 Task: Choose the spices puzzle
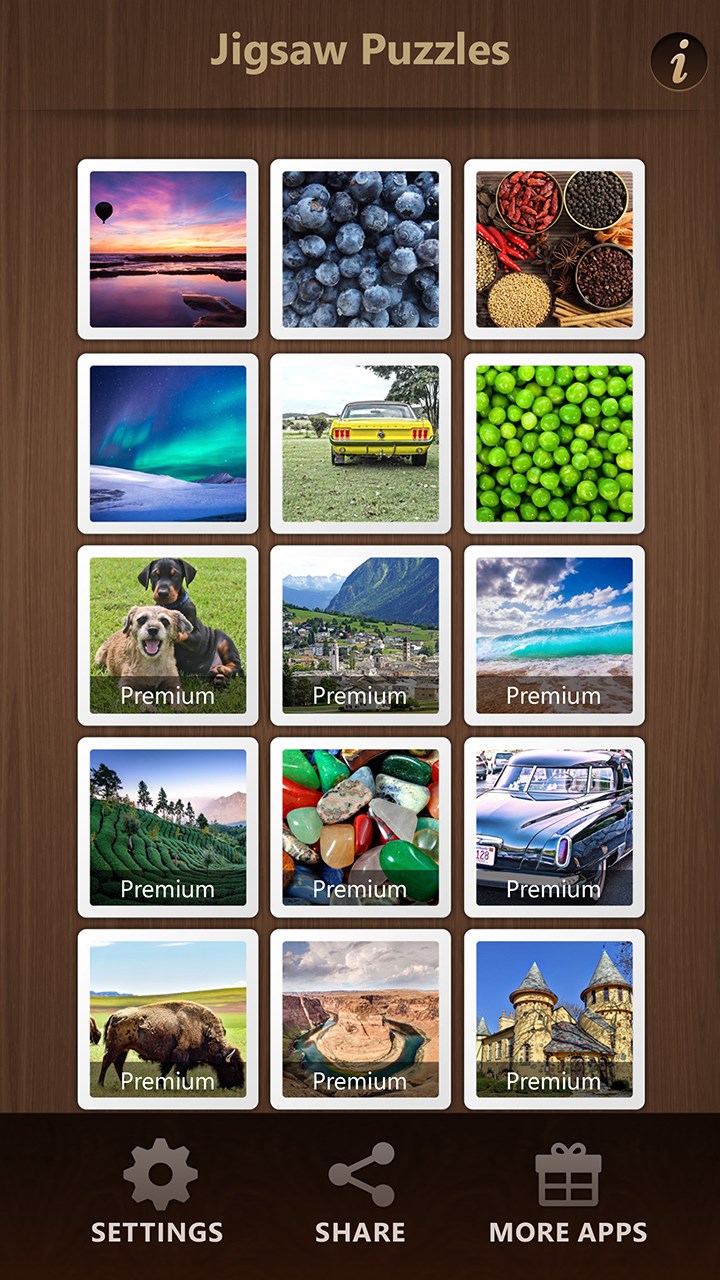[554, 249]
